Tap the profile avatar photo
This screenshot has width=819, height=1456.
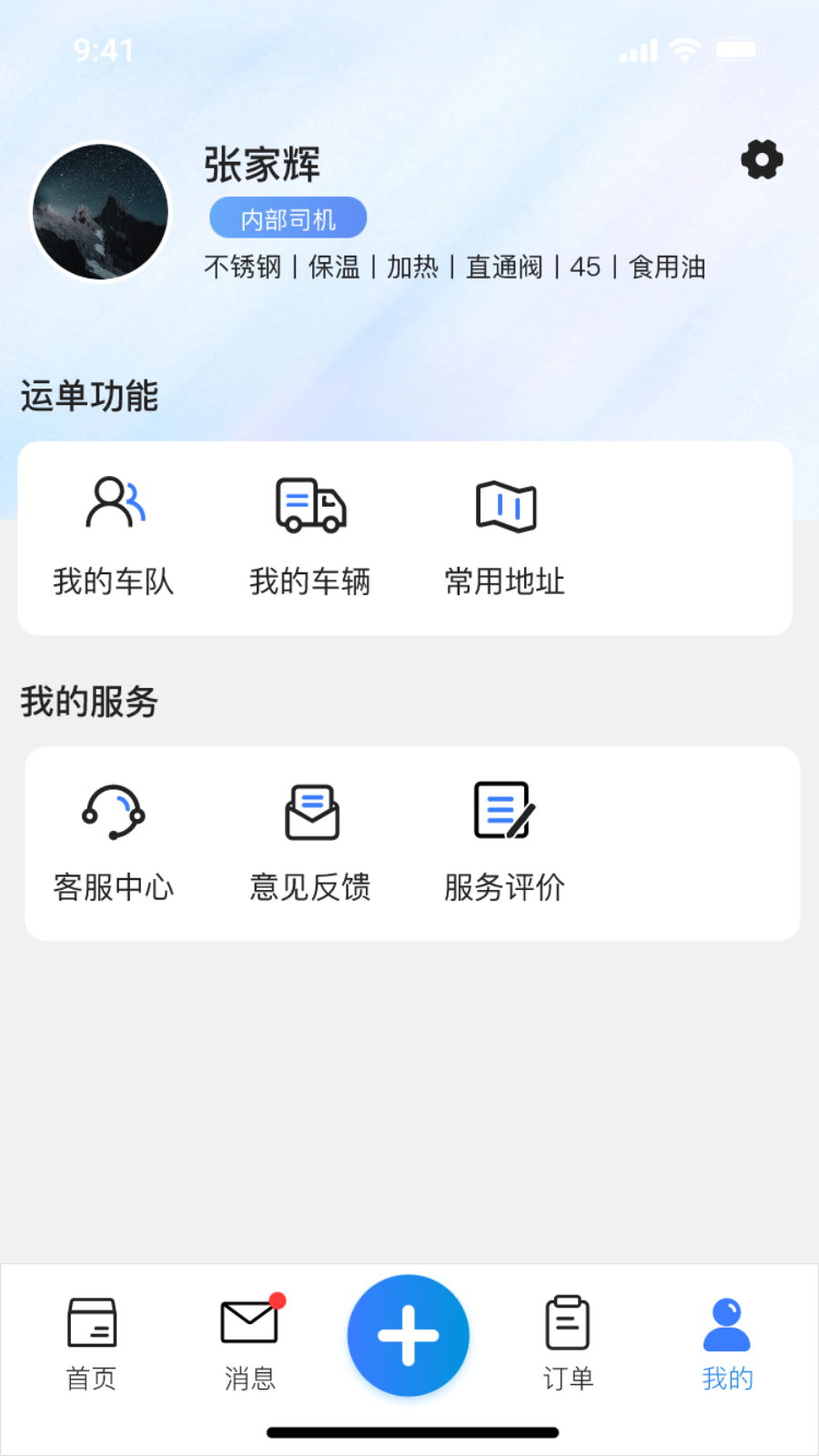point(100,211)
